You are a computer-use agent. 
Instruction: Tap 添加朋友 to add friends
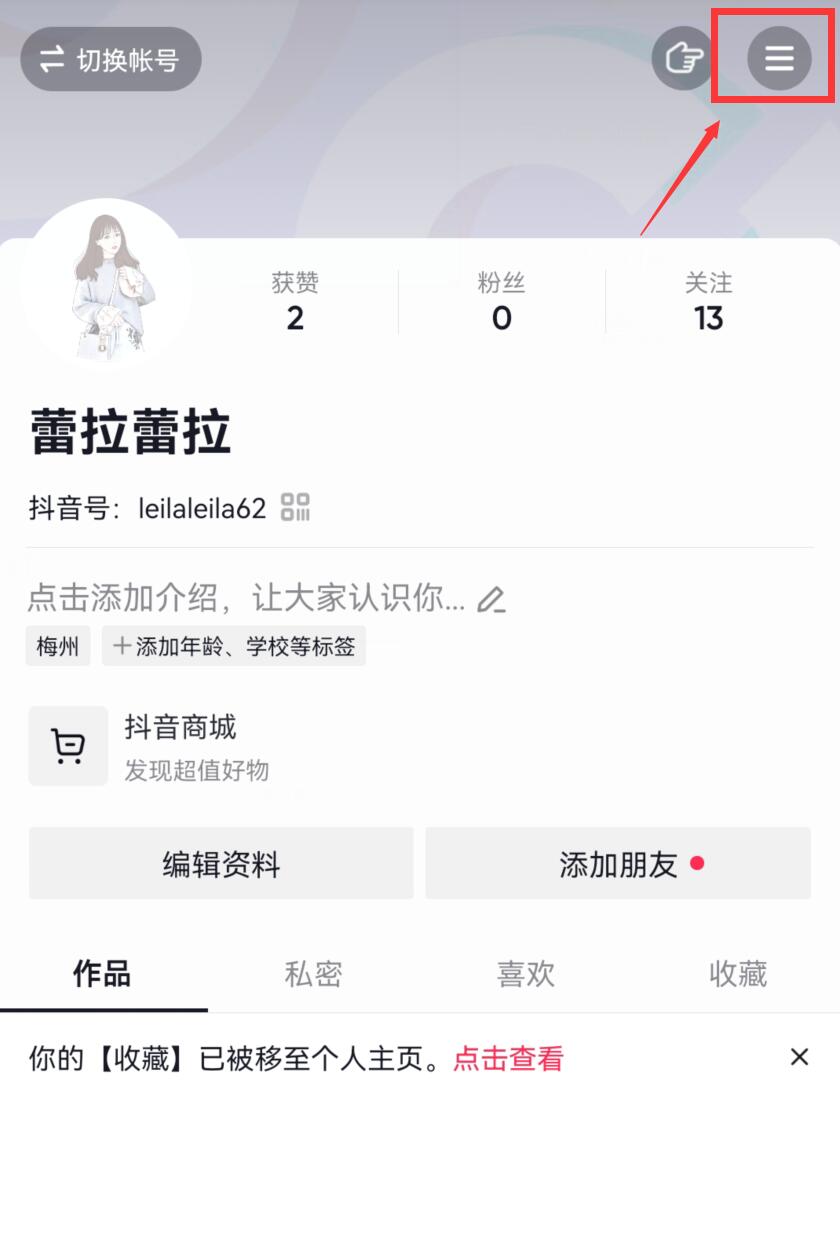click(x=618, y=863)
